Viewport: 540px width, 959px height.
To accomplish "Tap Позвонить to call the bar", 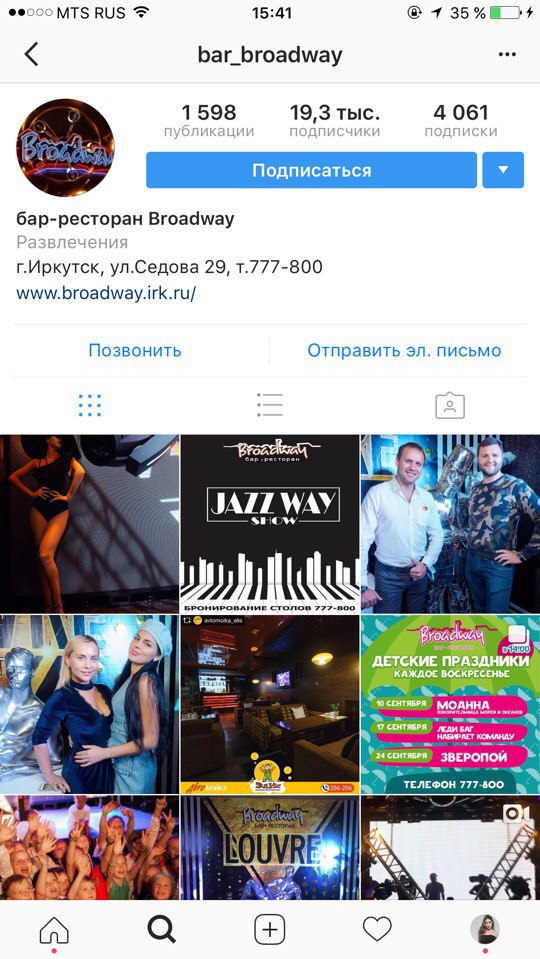I will tap(135, 350).
